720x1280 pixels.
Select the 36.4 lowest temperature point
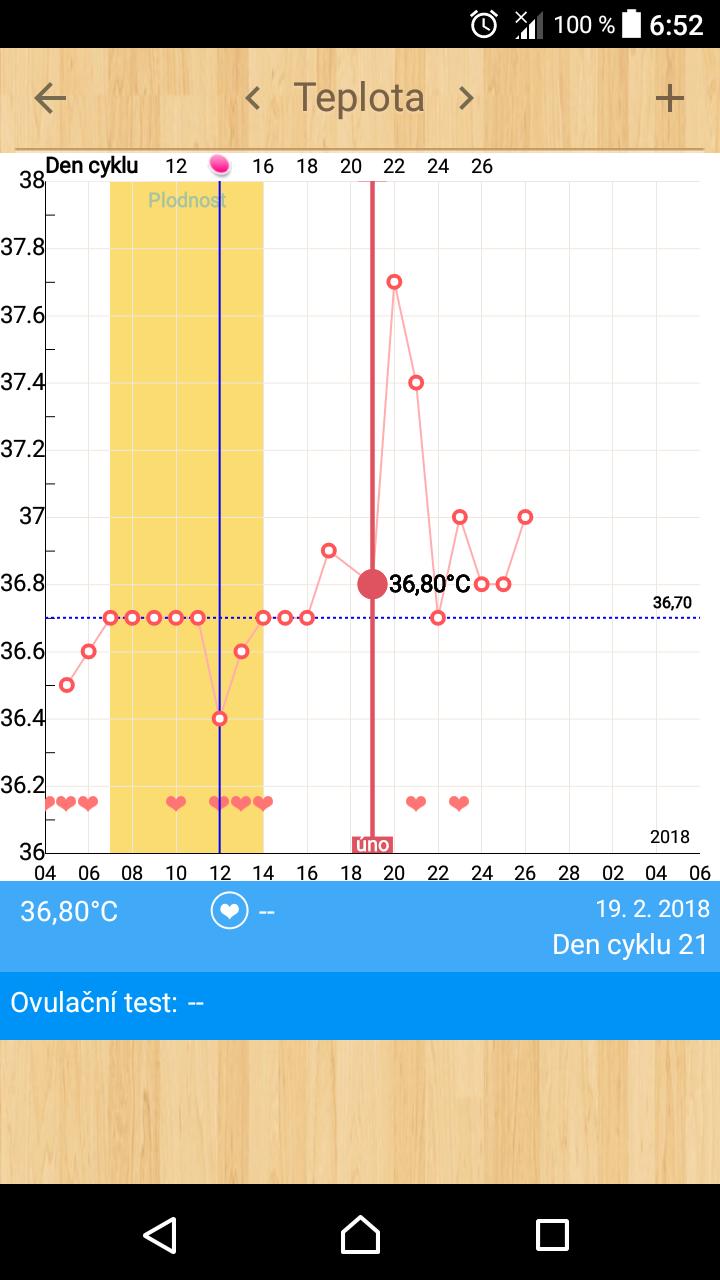point(220,718)
